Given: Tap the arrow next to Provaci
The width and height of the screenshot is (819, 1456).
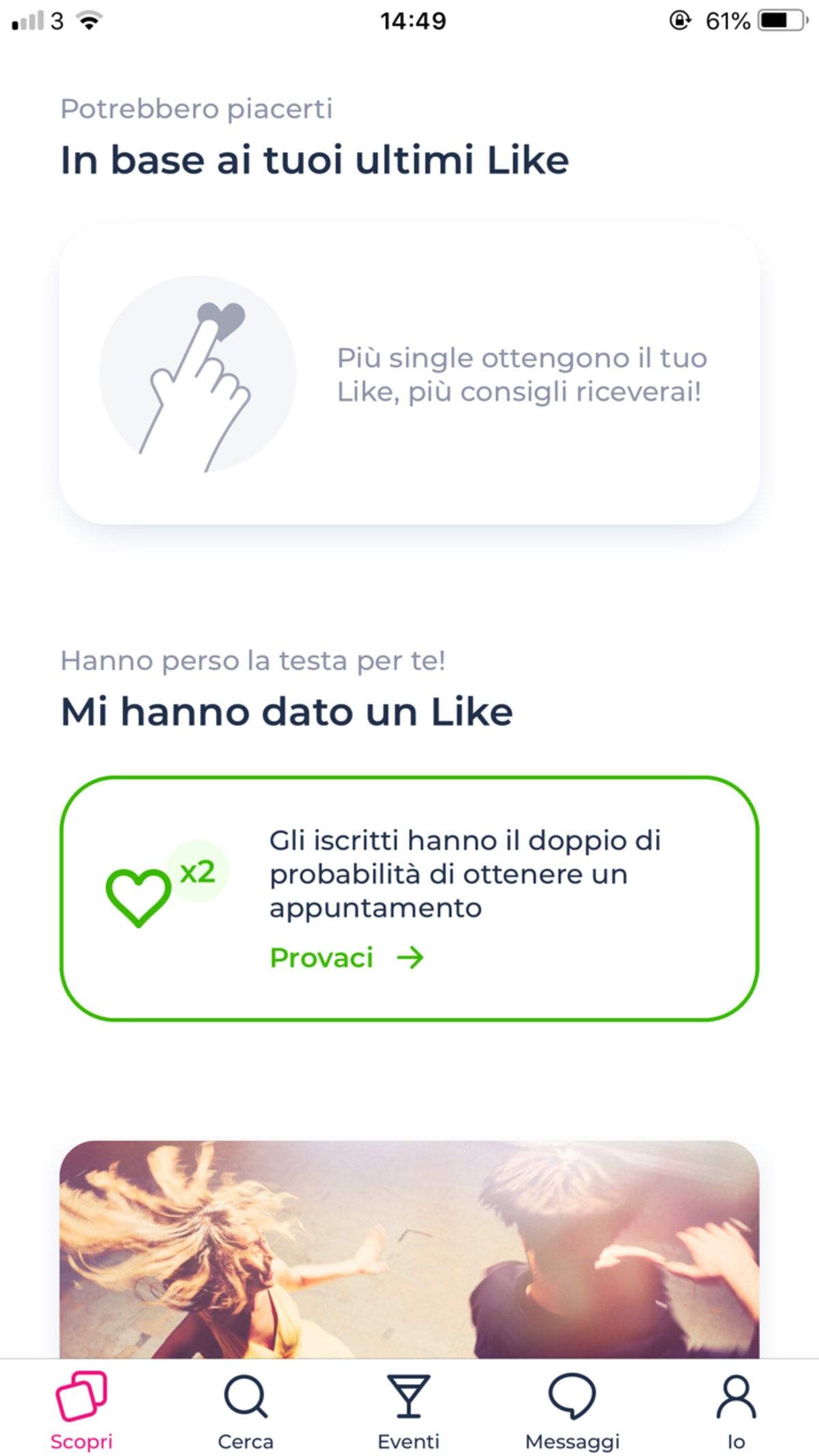Looking at the screenshot, I should coord(412,958).
